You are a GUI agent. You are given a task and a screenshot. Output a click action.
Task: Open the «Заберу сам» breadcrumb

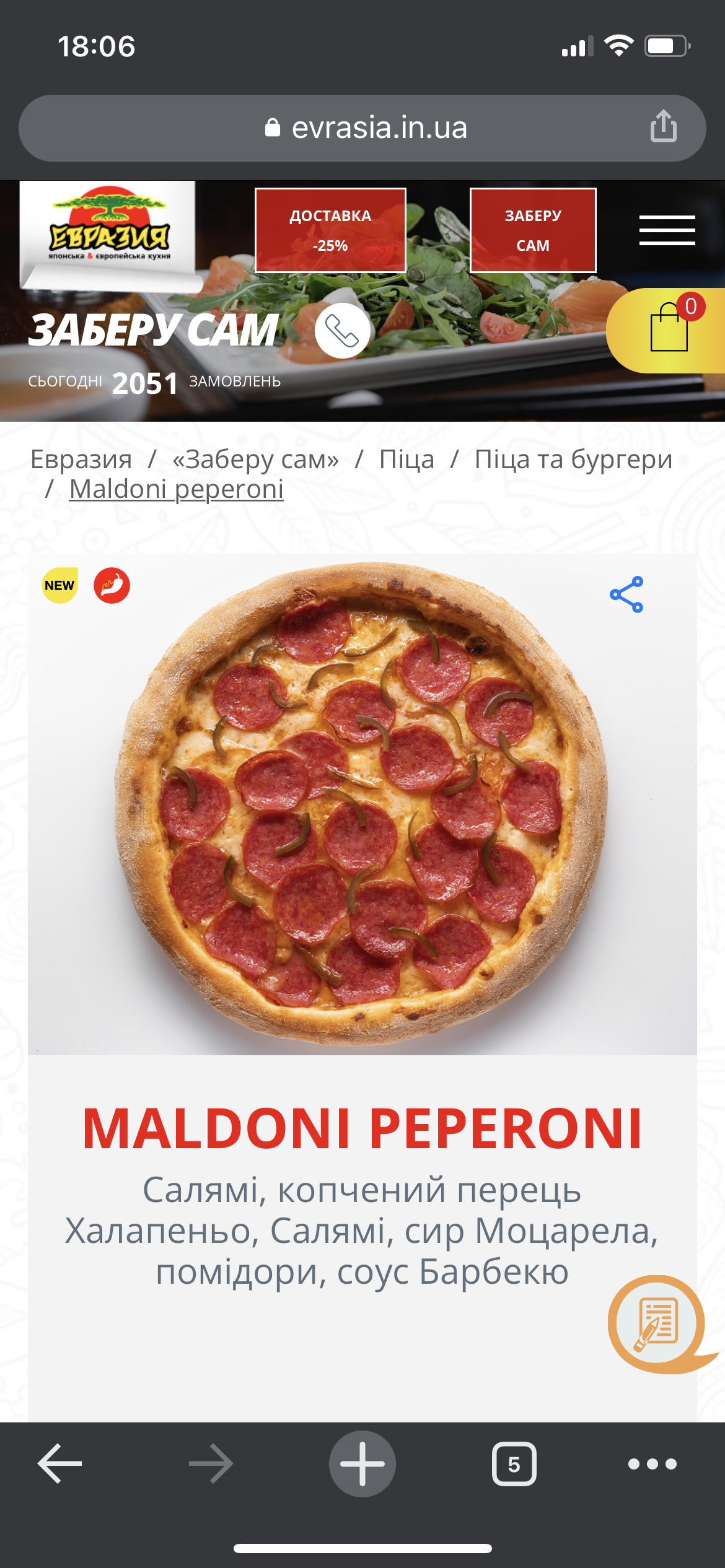tap(255, 460)
